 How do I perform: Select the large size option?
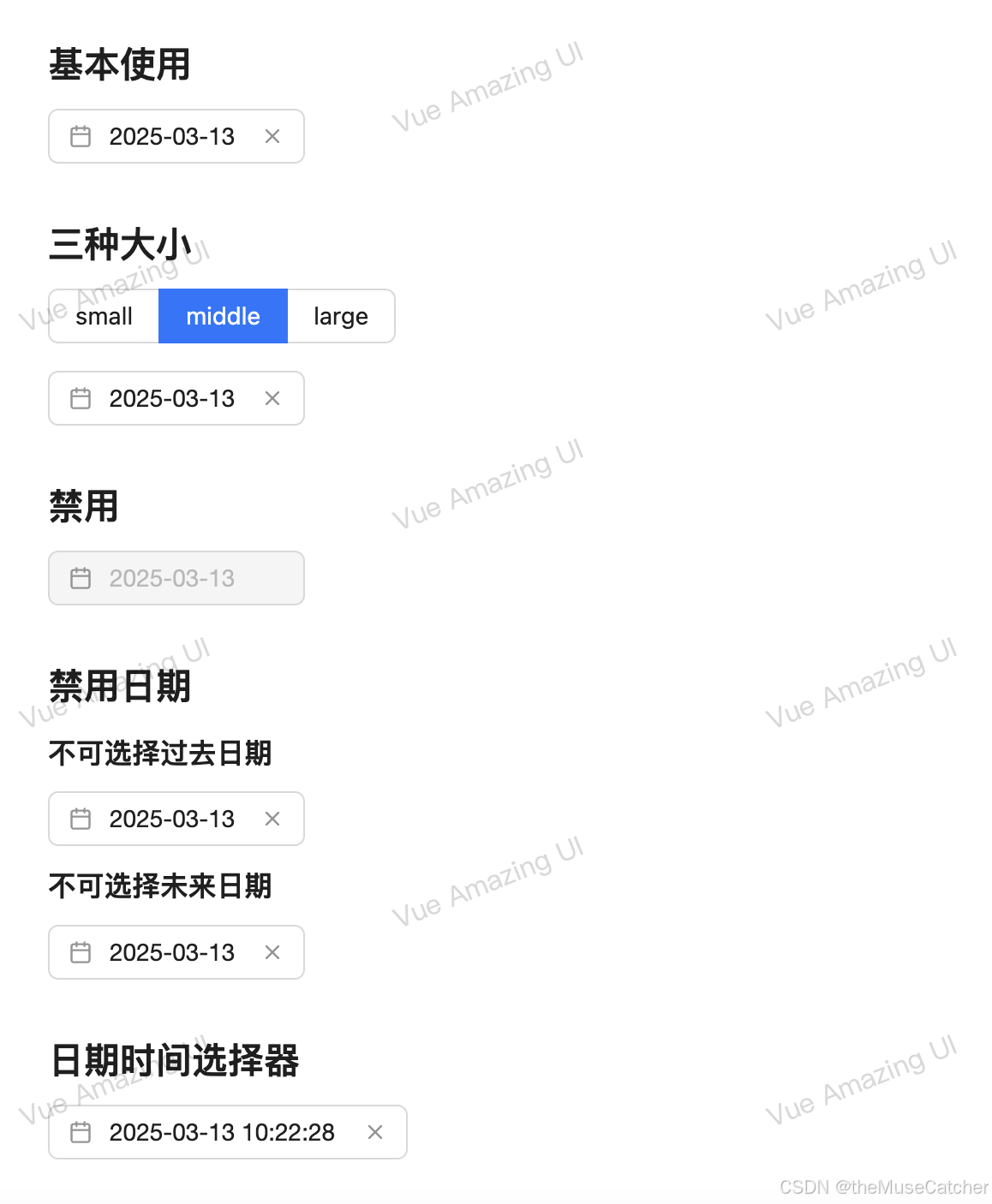[x=340, y=316]
